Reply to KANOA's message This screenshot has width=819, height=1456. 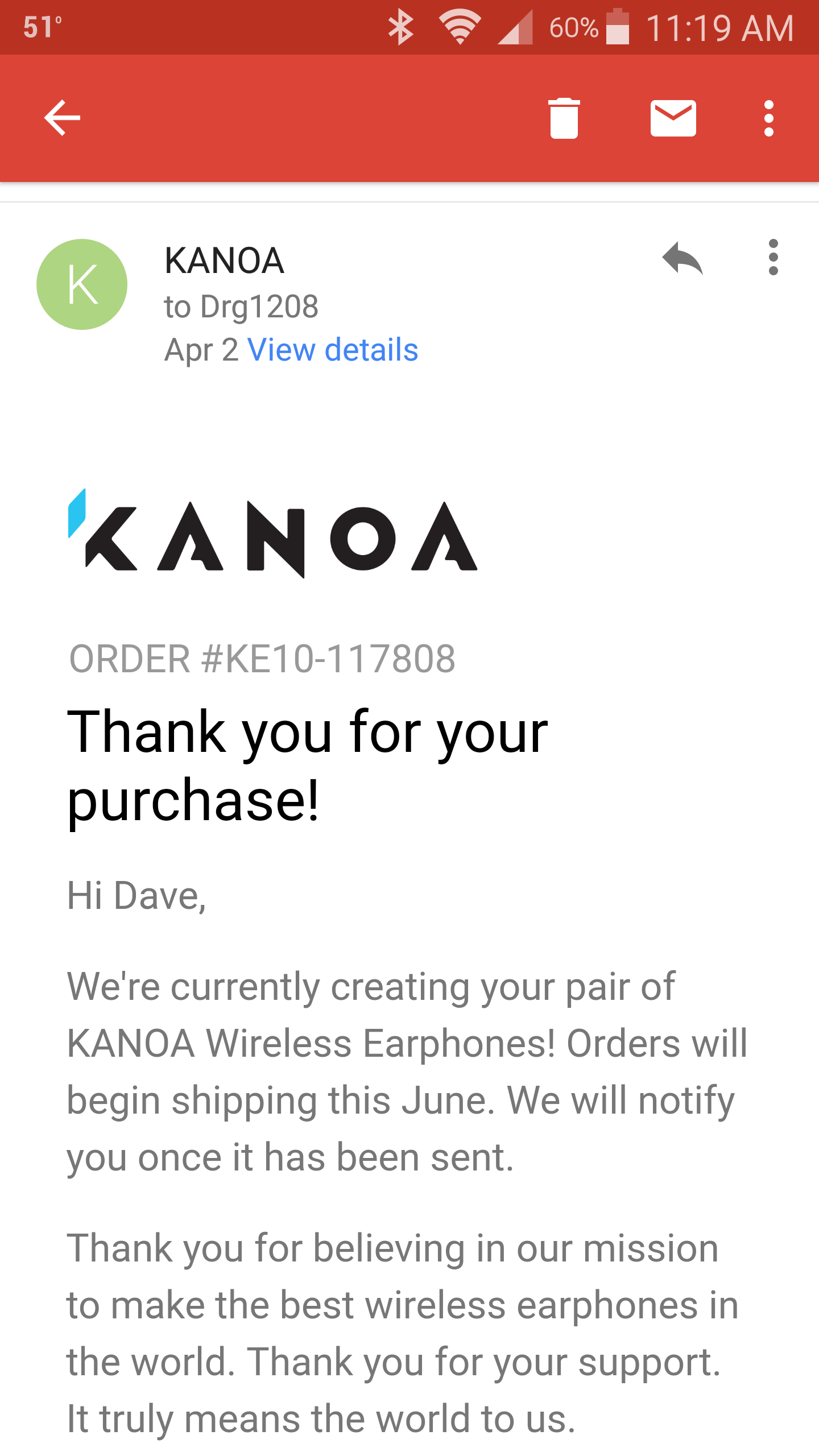tap(682, 258)
